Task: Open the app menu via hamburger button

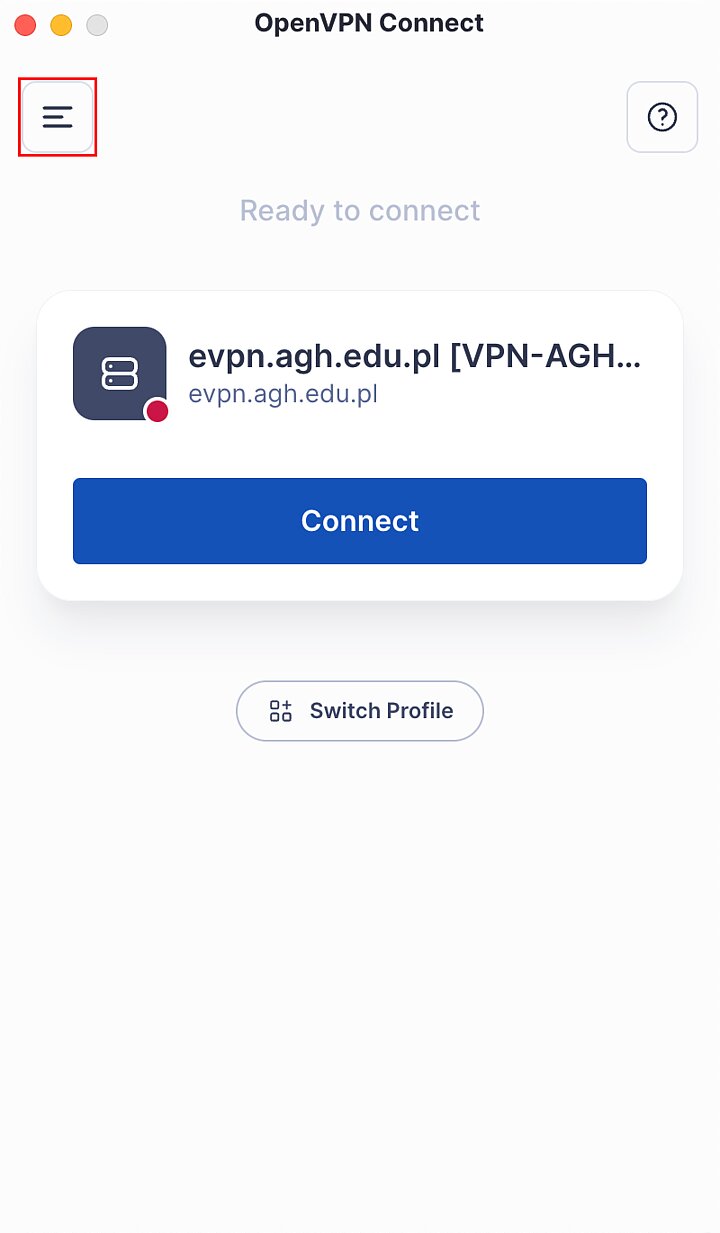Action: pyautogui.click(x=57, y=116)
